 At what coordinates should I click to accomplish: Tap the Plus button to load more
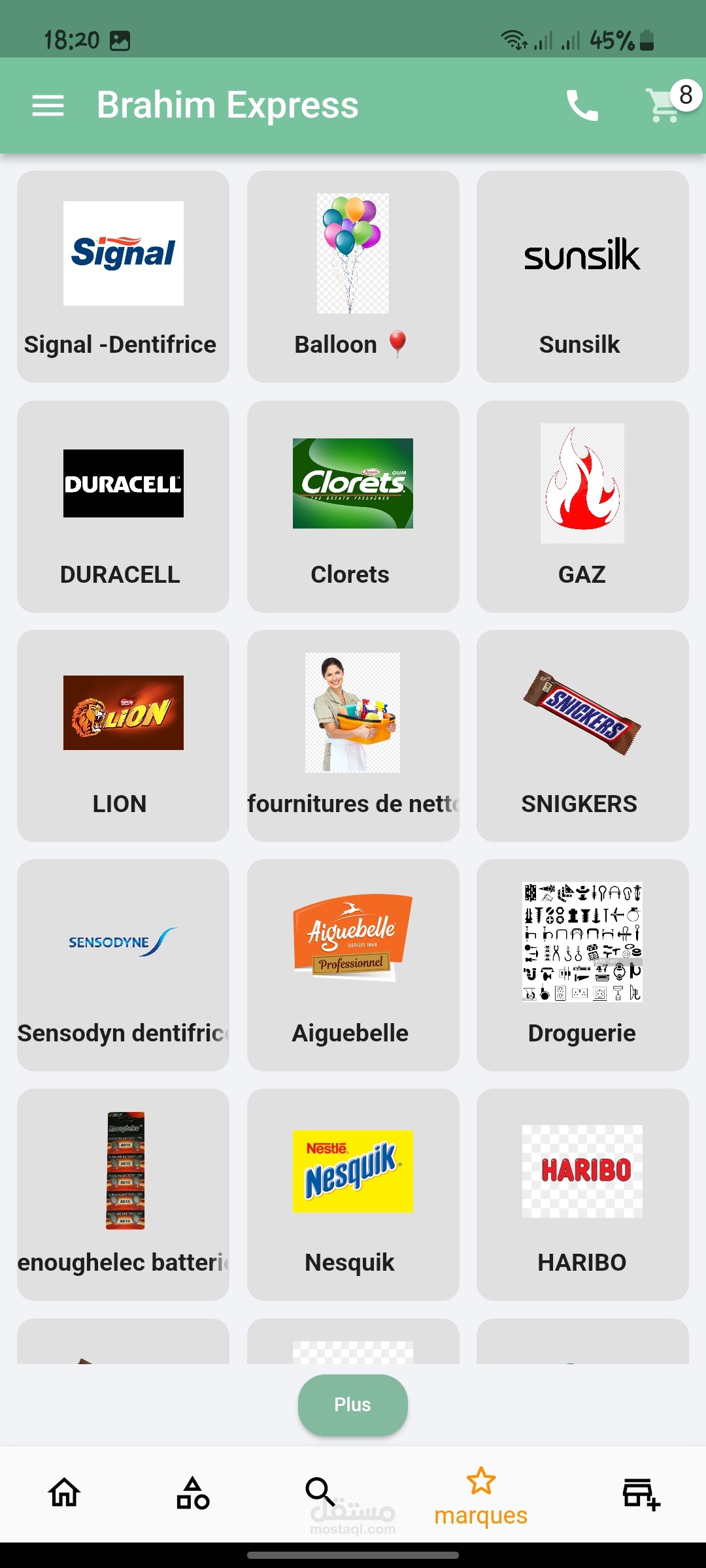(x=353, y=1405)
